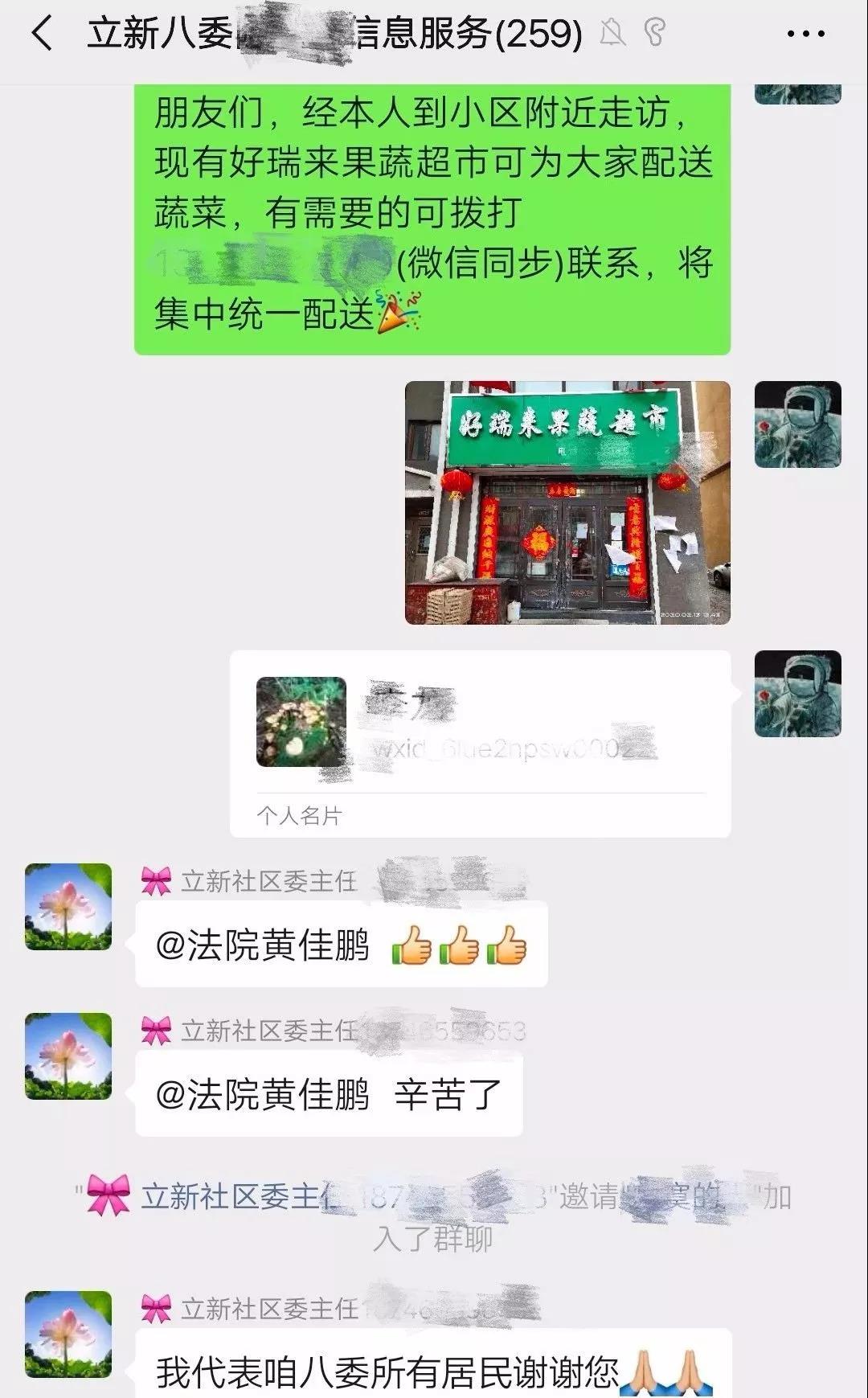868x1398 pixels.
Task: Tap the sender avatar beside the supermarket photo
Action: (797, 424)
